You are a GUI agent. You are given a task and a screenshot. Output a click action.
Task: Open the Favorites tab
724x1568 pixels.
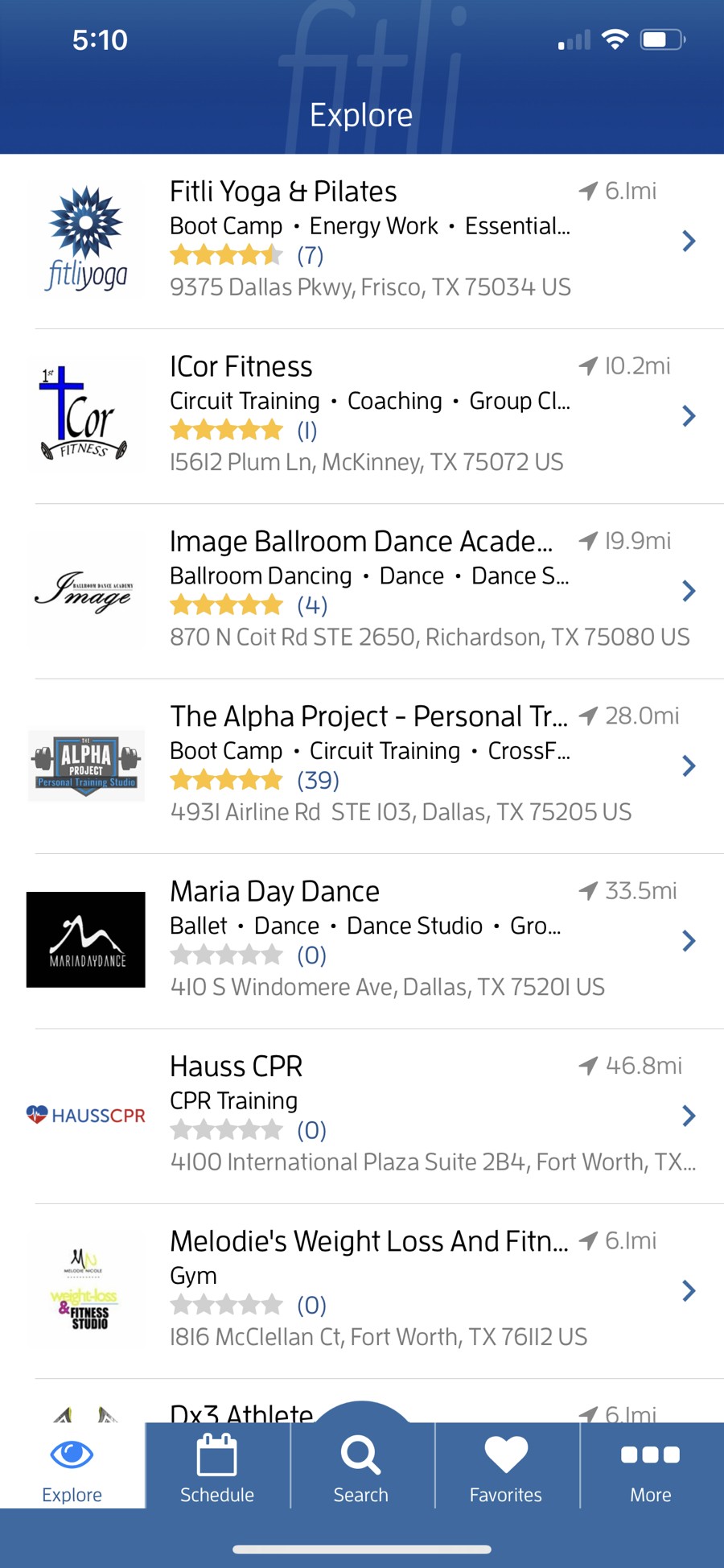click(506, 1468)
